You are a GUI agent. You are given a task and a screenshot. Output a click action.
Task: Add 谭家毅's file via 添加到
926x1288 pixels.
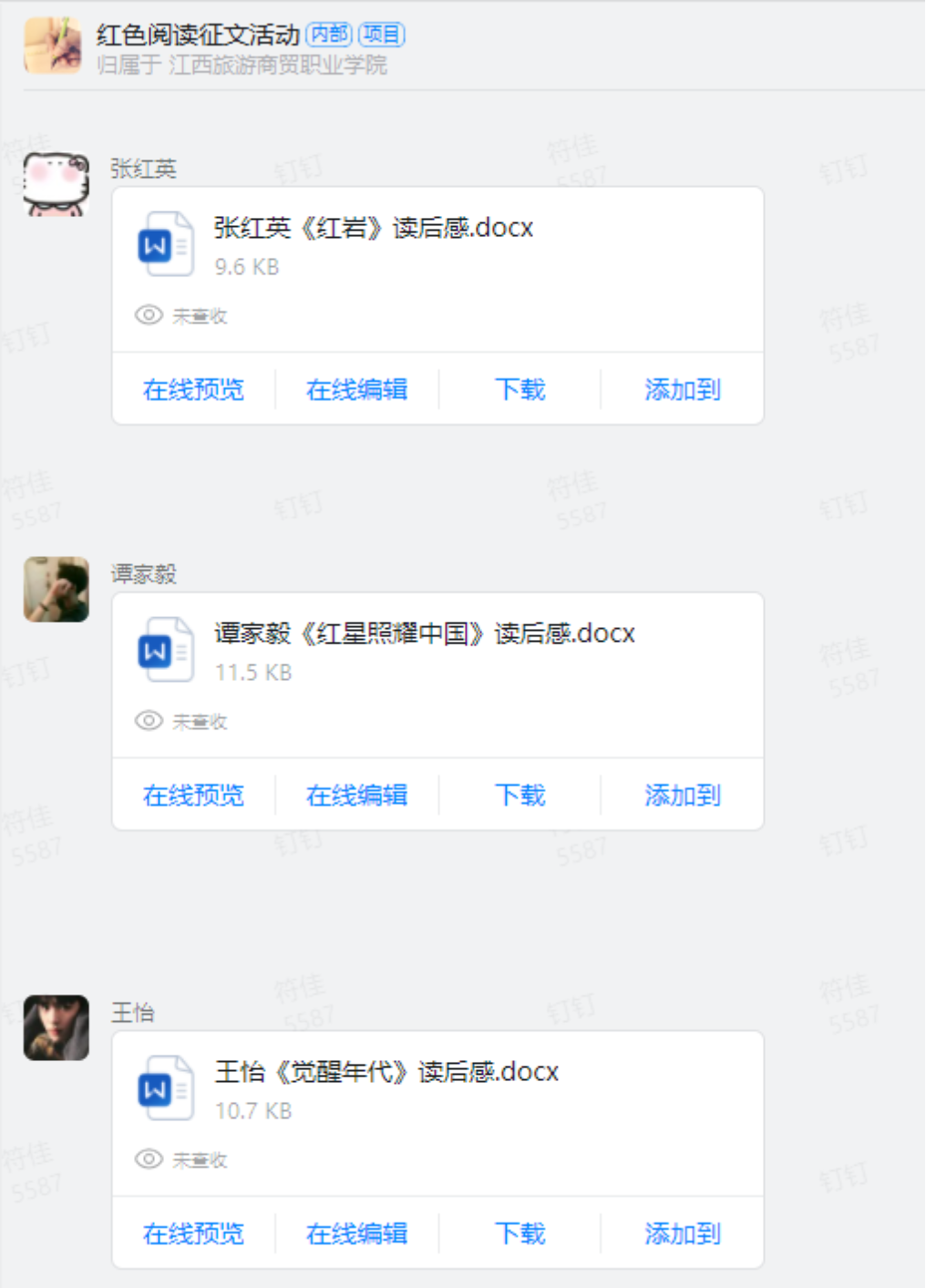(x=682, y=796)
